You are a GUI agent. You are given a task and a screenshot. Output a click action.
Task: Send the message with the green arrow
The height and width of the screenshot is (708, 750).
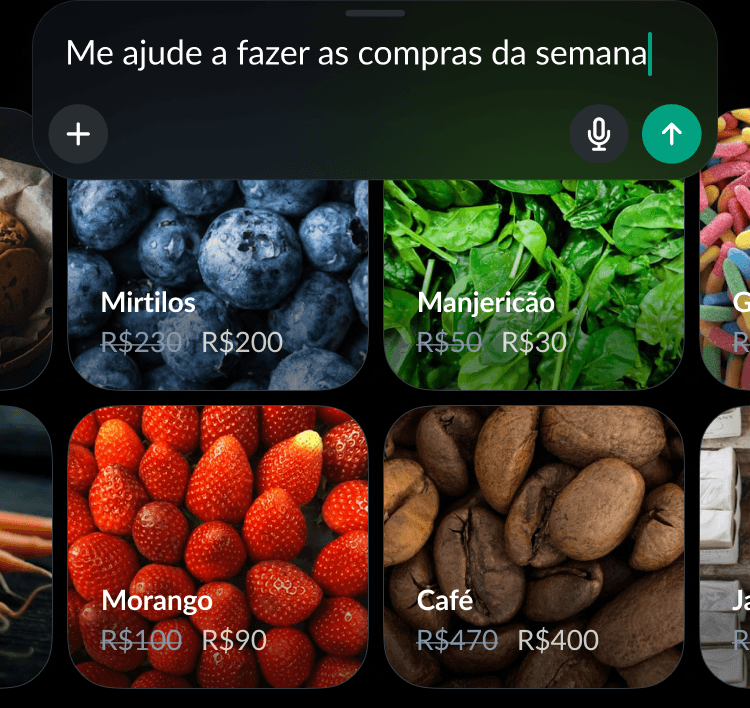(671, 134)
